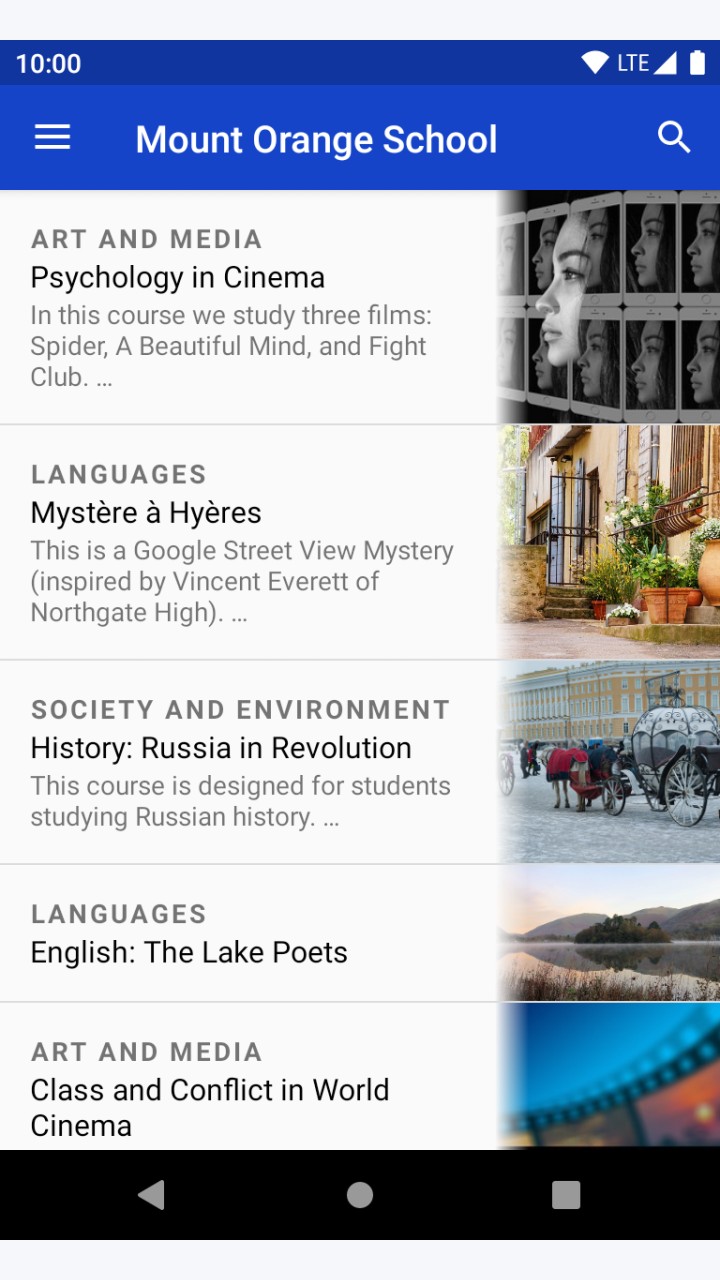Viewport: 720px width, 1280px height.
Task: Open Class and Conflict in World Cinema
Action: click(x=360, y=1076)
